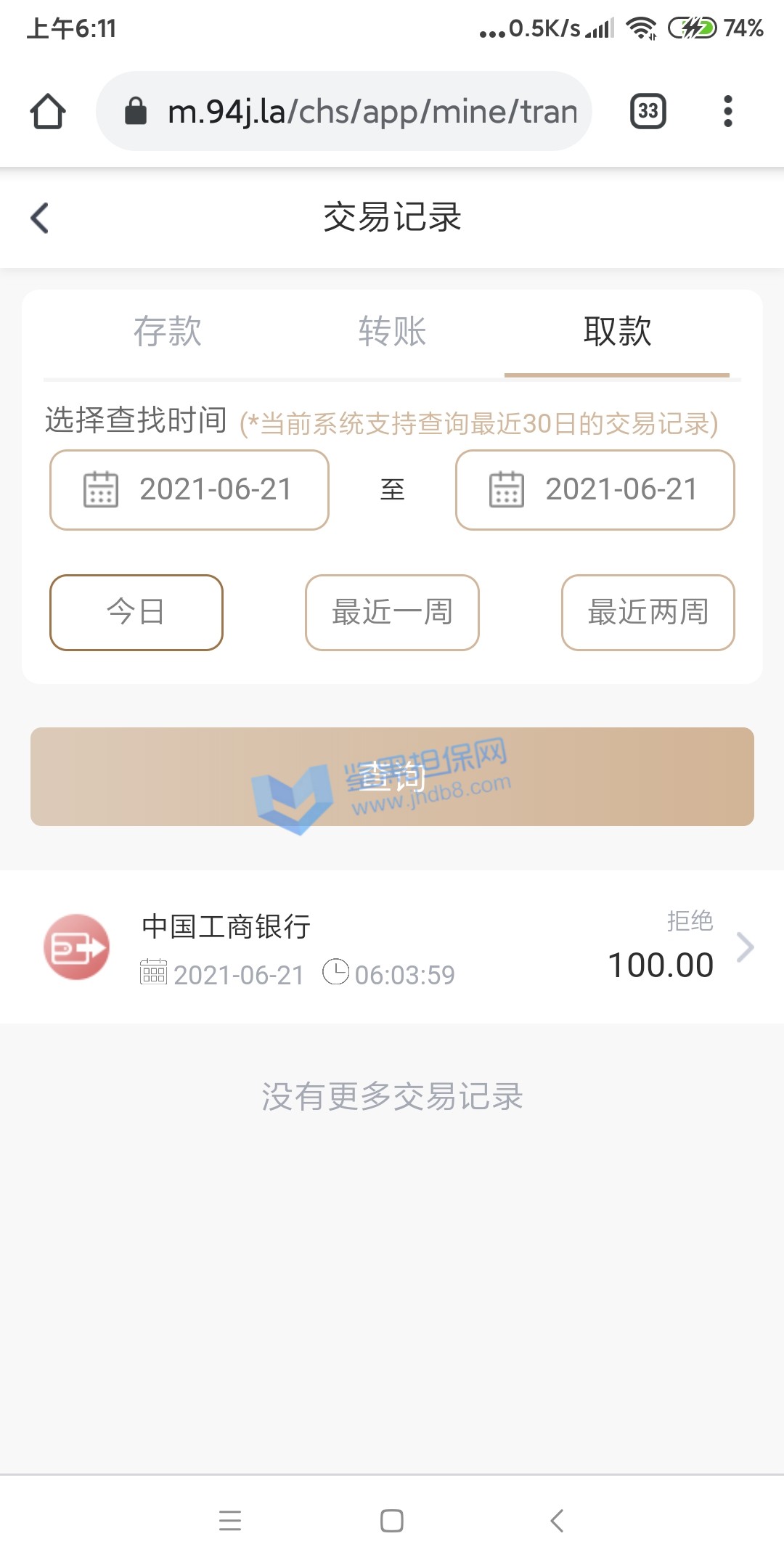The width and height of the screenshot is (784, 1568).
Task: Choose the 最近一周 time range
Action: (392, 613)
